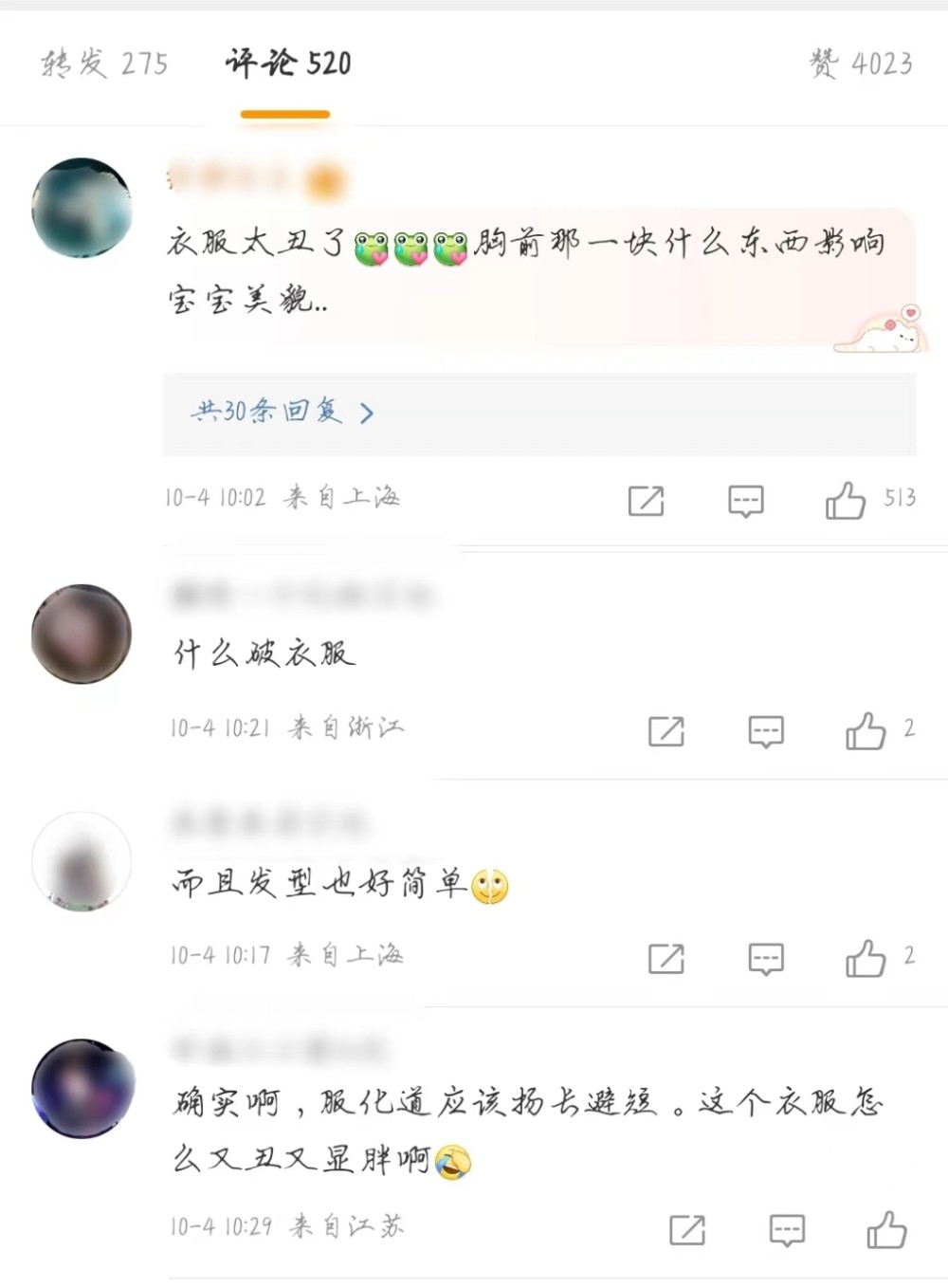Screen dimensions: 948x1288
Task: Open avatar of the 什么破衣服 commenter
Action: (82, 634)
